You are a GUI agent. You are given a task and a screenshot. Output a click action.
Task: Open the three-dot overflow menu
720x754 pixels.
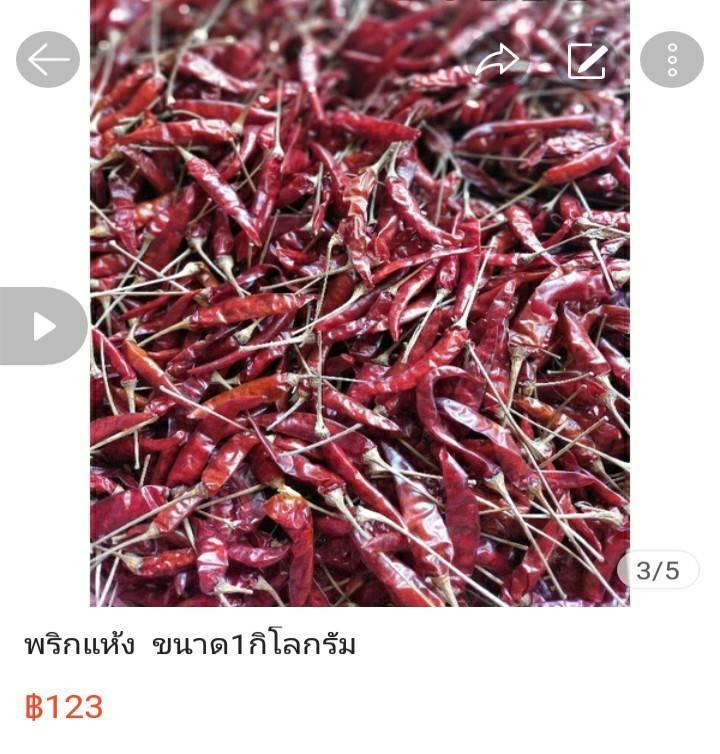pyautogui.click(x=671, y=60)
